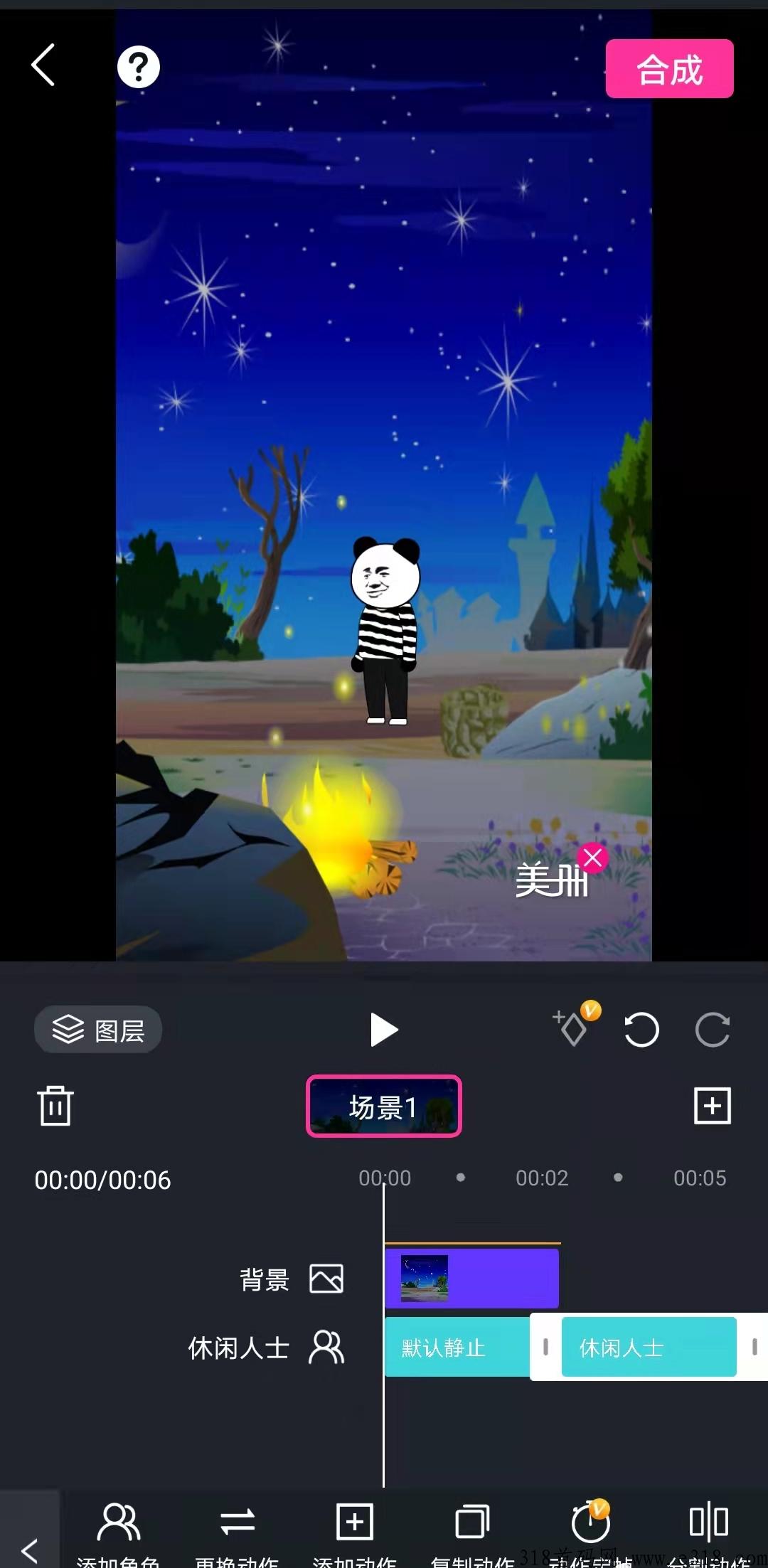Undo the last edit
This screenshot has width=768, height=1568.
point(641,1030)
